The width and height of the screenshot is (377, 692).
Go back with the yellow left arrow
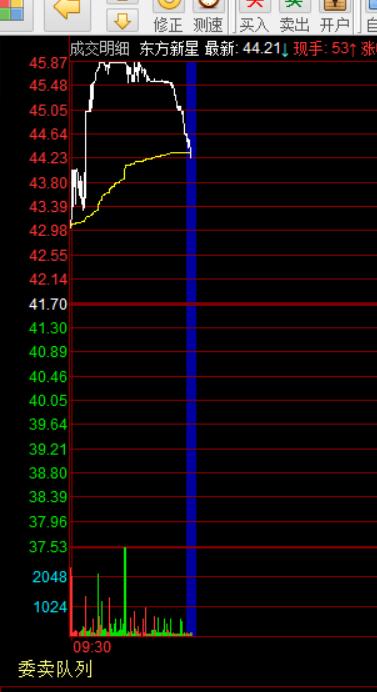coord(67,11)
